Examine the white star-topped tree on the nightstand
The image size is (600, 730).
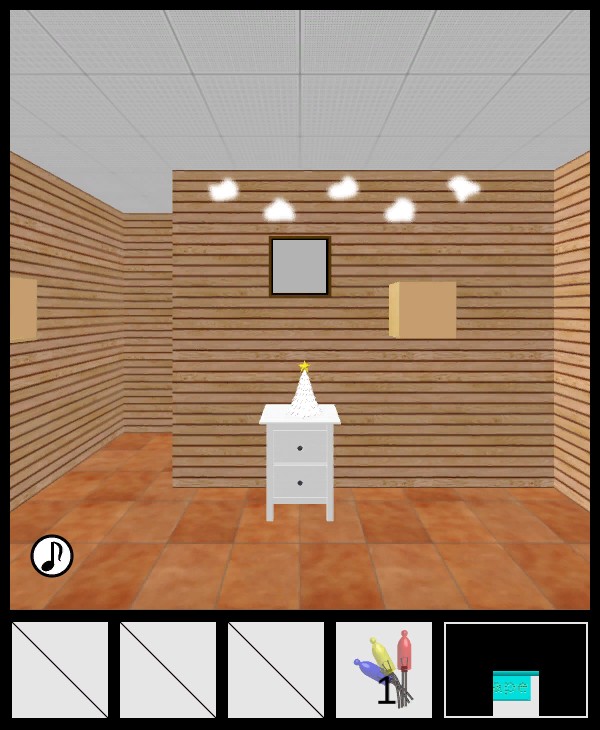[304, 392]
